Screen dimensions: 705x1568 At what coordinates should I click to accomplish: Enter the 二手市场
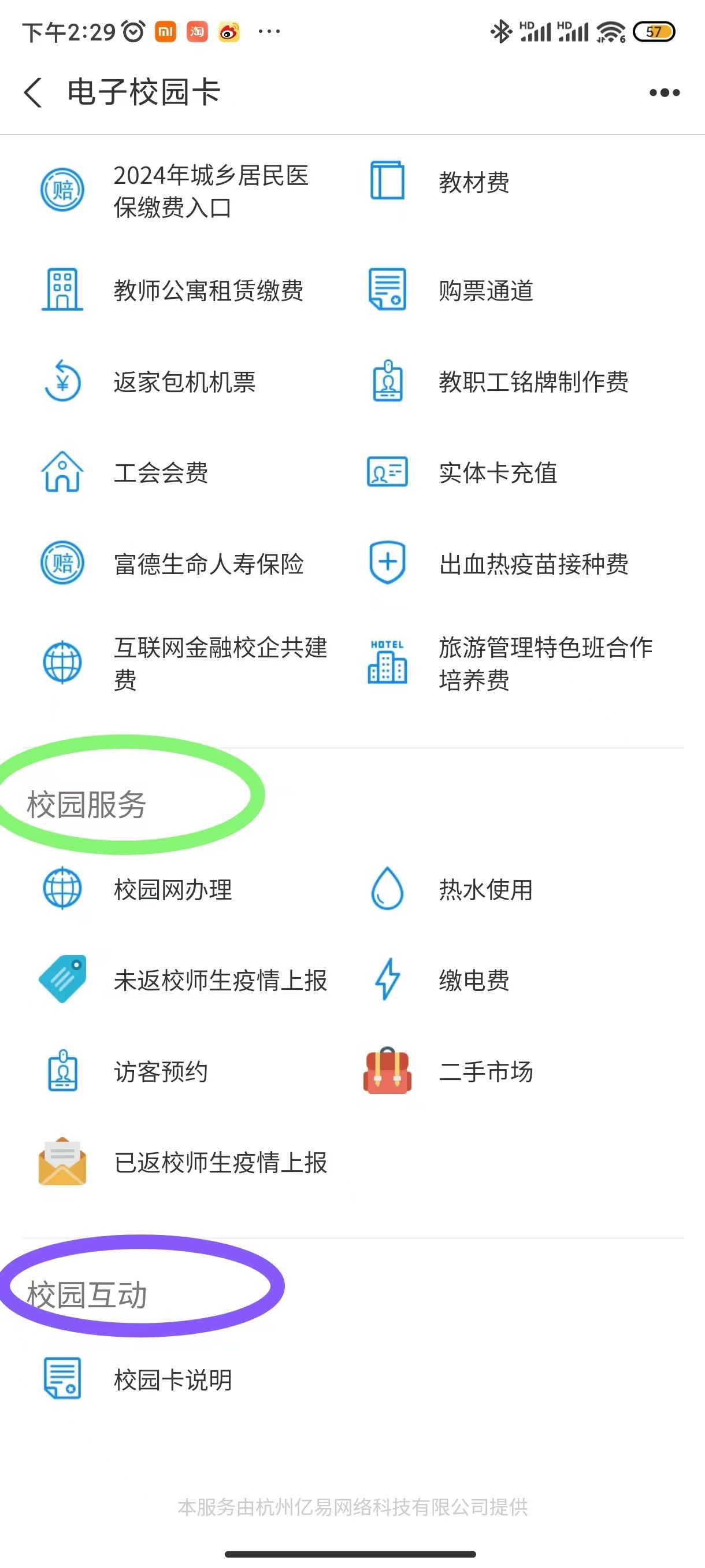click(485, 1071)
